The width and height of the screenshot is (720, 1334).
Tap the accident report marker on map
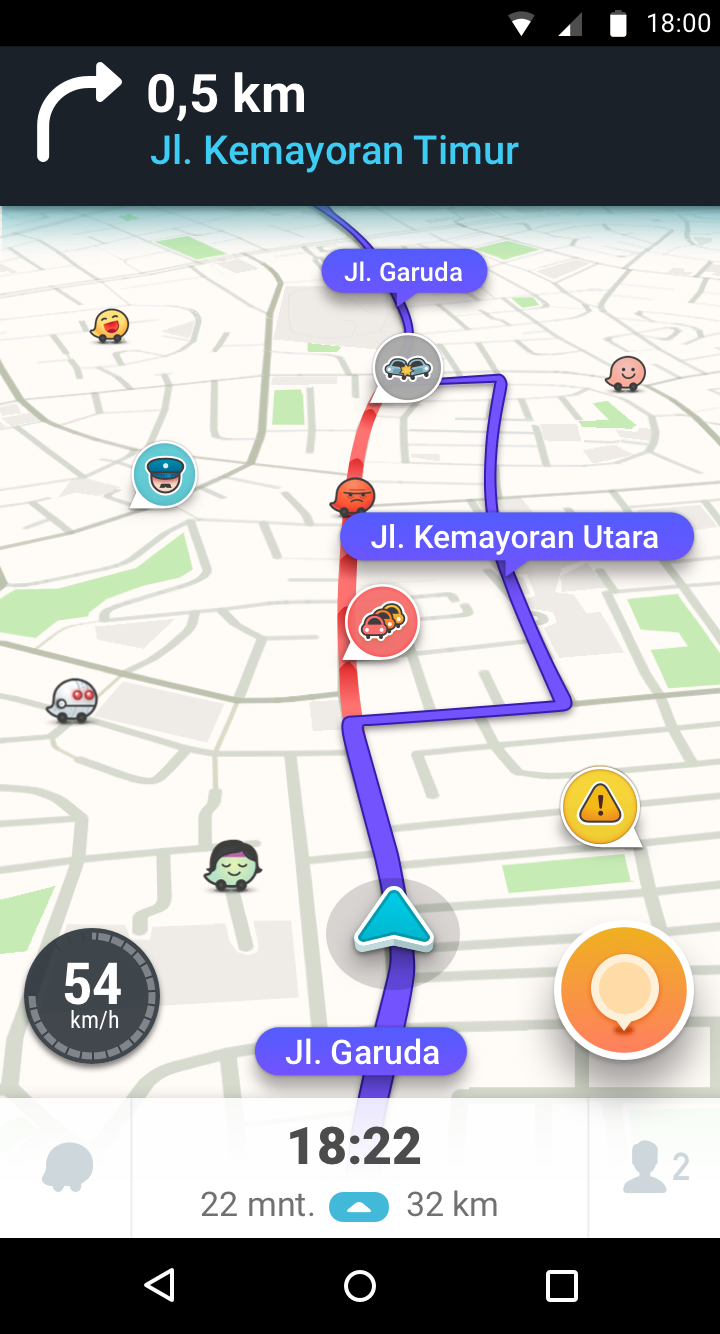tap(408, 368)
